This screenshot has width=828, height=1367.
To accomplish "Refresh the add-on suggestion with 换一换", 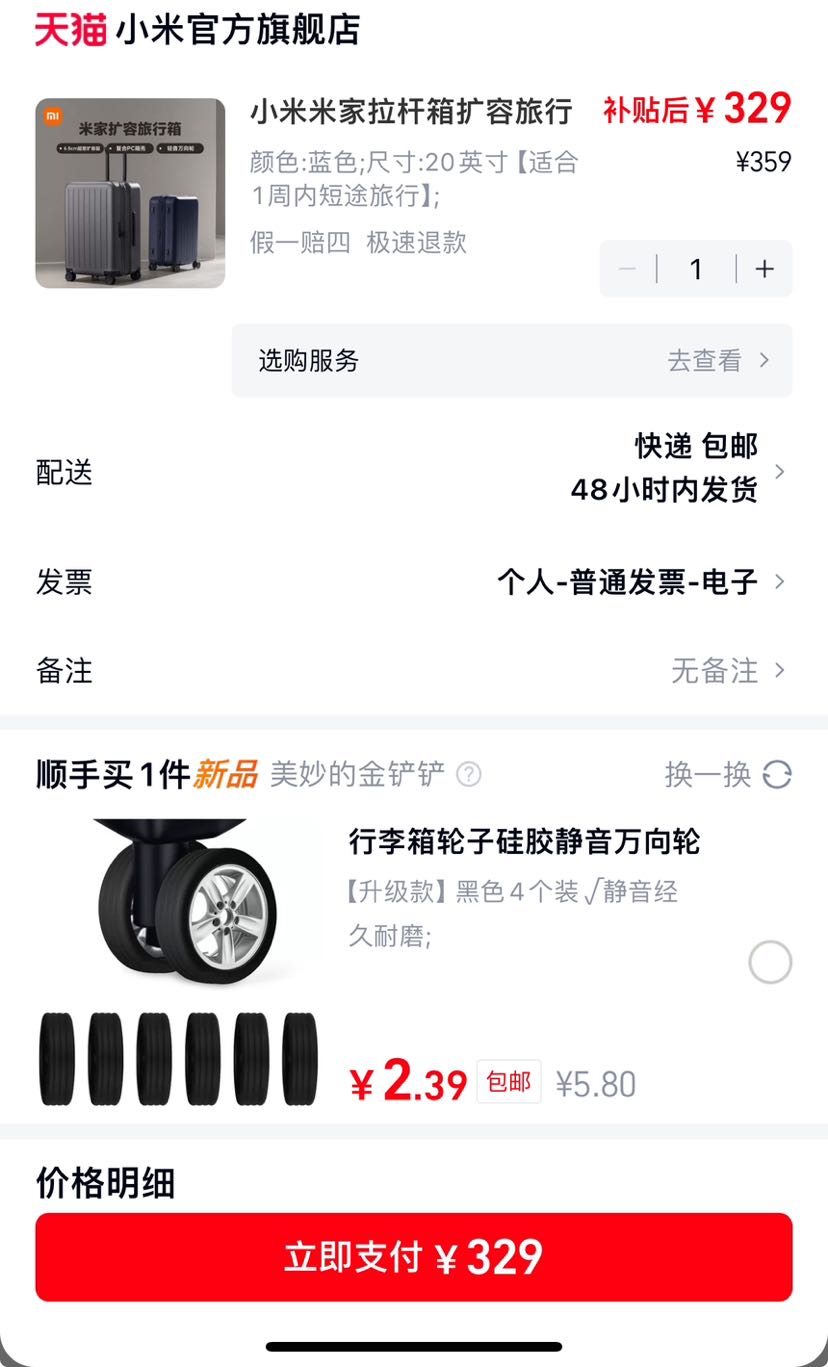I will pyautogui.click(x=728, y=774).
